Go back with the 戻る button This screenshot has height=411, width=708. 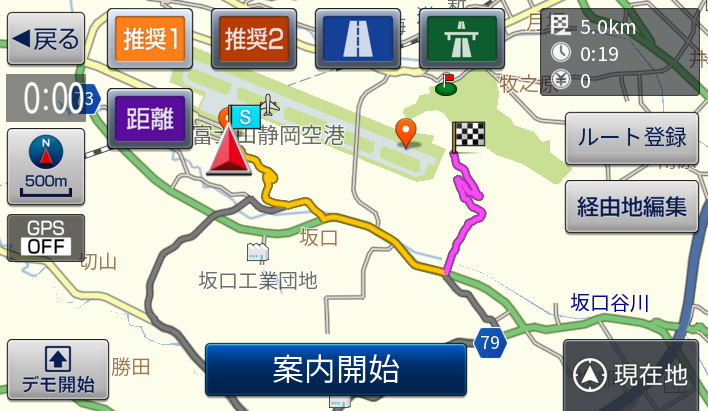pyautogui.click(x=45, y=39)
